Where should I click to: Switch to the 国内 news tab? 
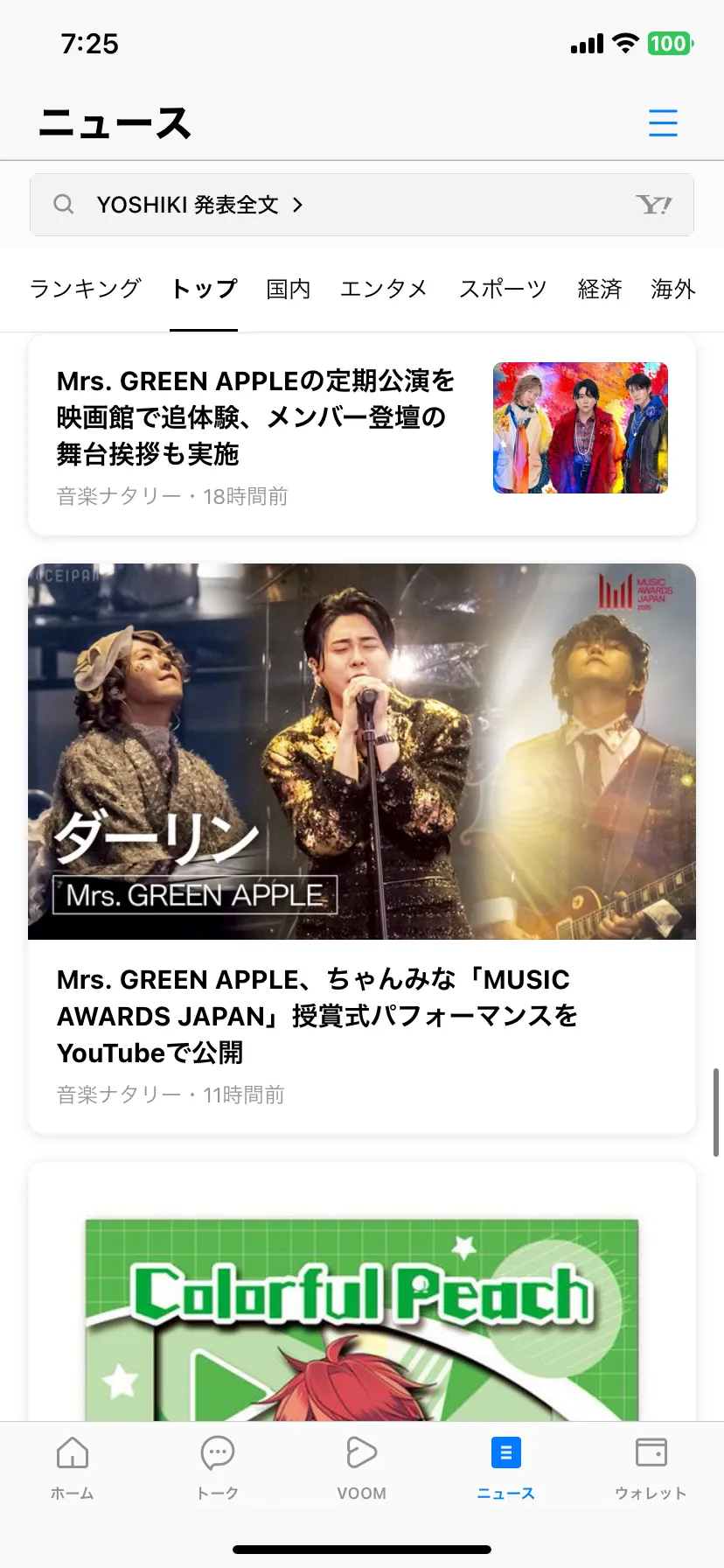click(289, 289)
